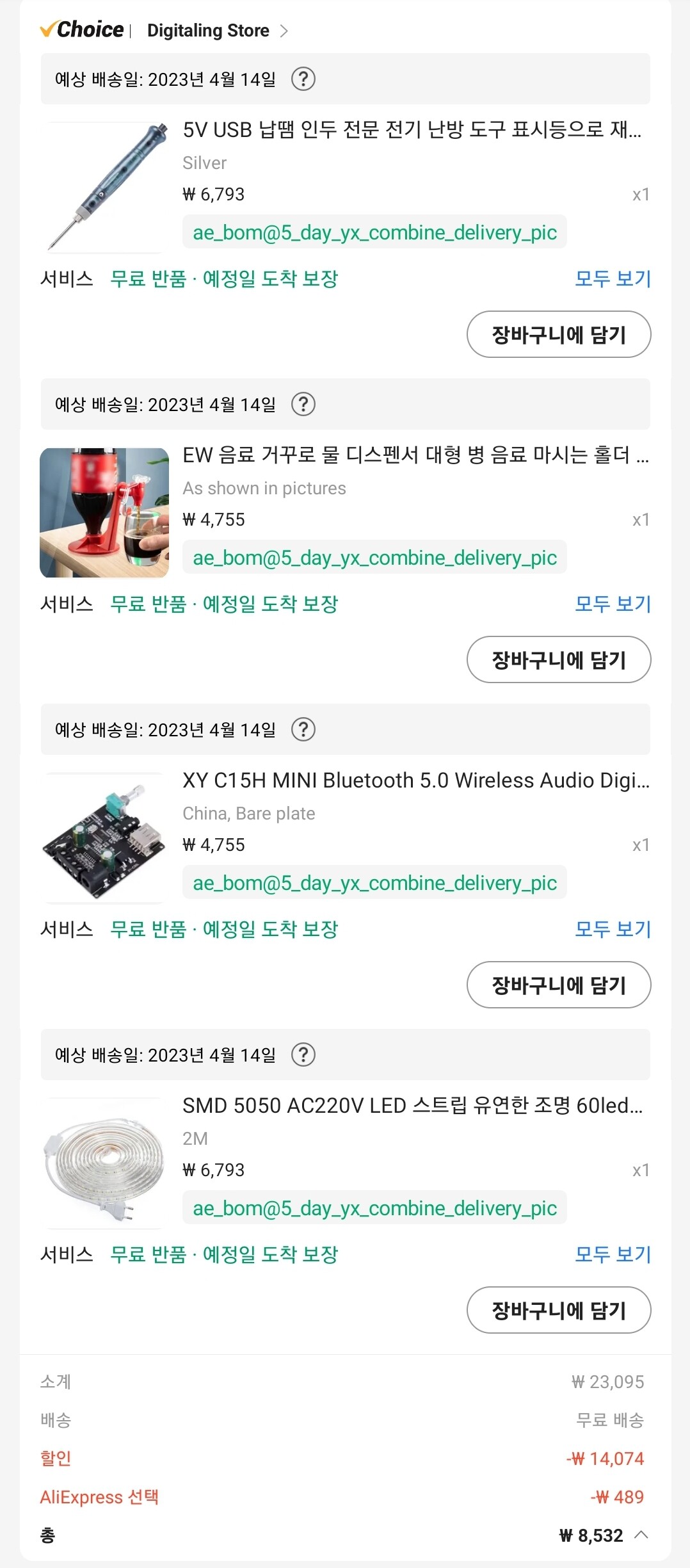Add the SMD 5050 LED strip to cart
This screenshot has height=1568, width=690.
558,1310
